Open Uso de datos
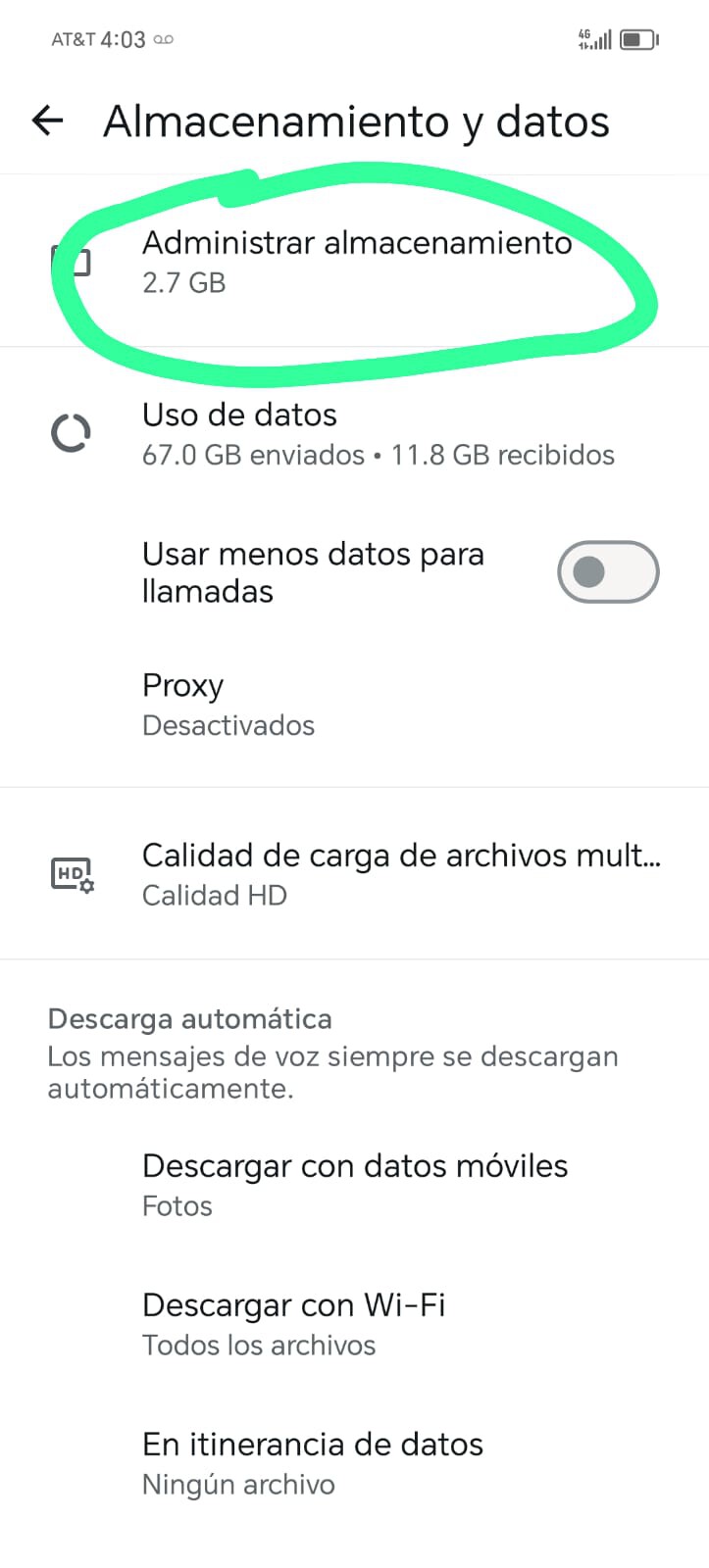 coord(378,433)
